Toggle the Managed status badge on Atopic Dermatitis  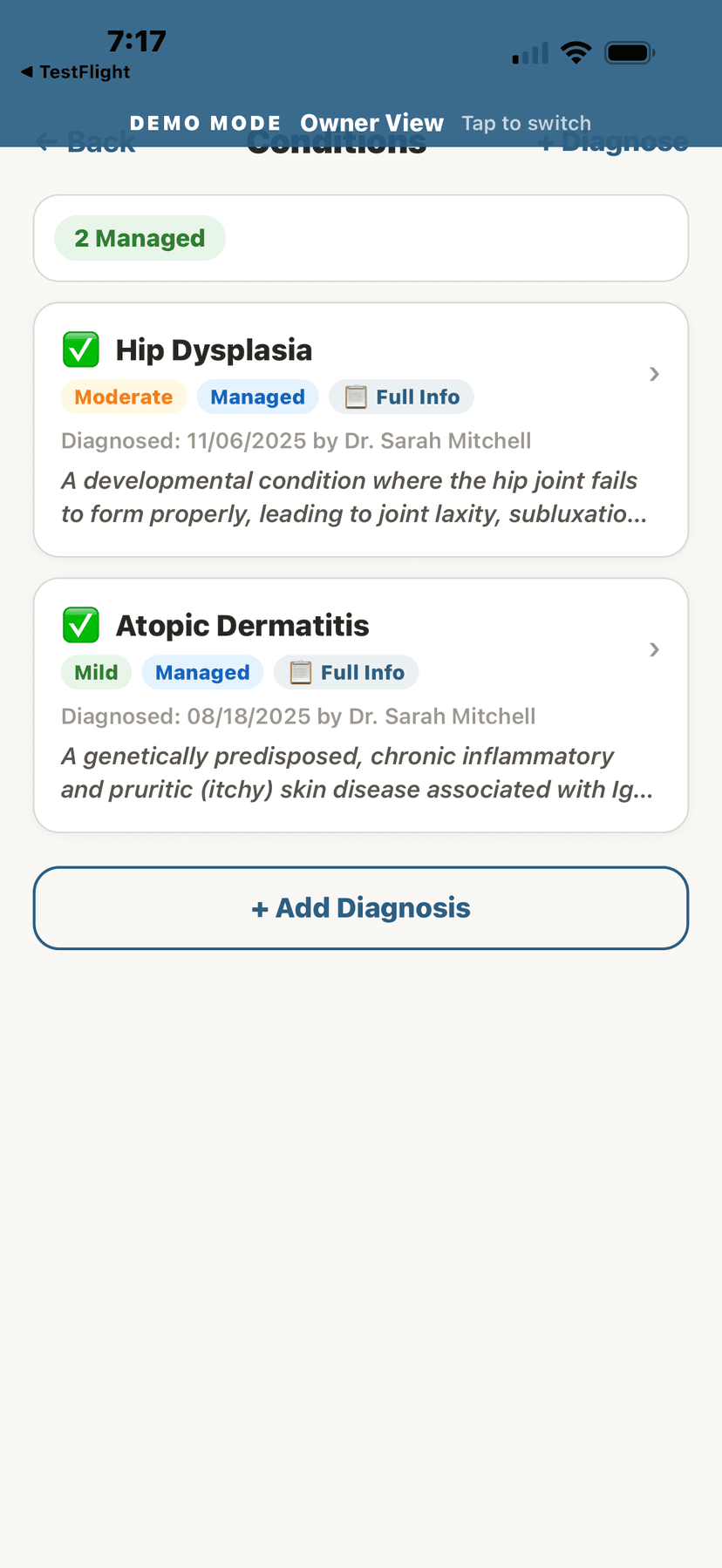point(202,672)
